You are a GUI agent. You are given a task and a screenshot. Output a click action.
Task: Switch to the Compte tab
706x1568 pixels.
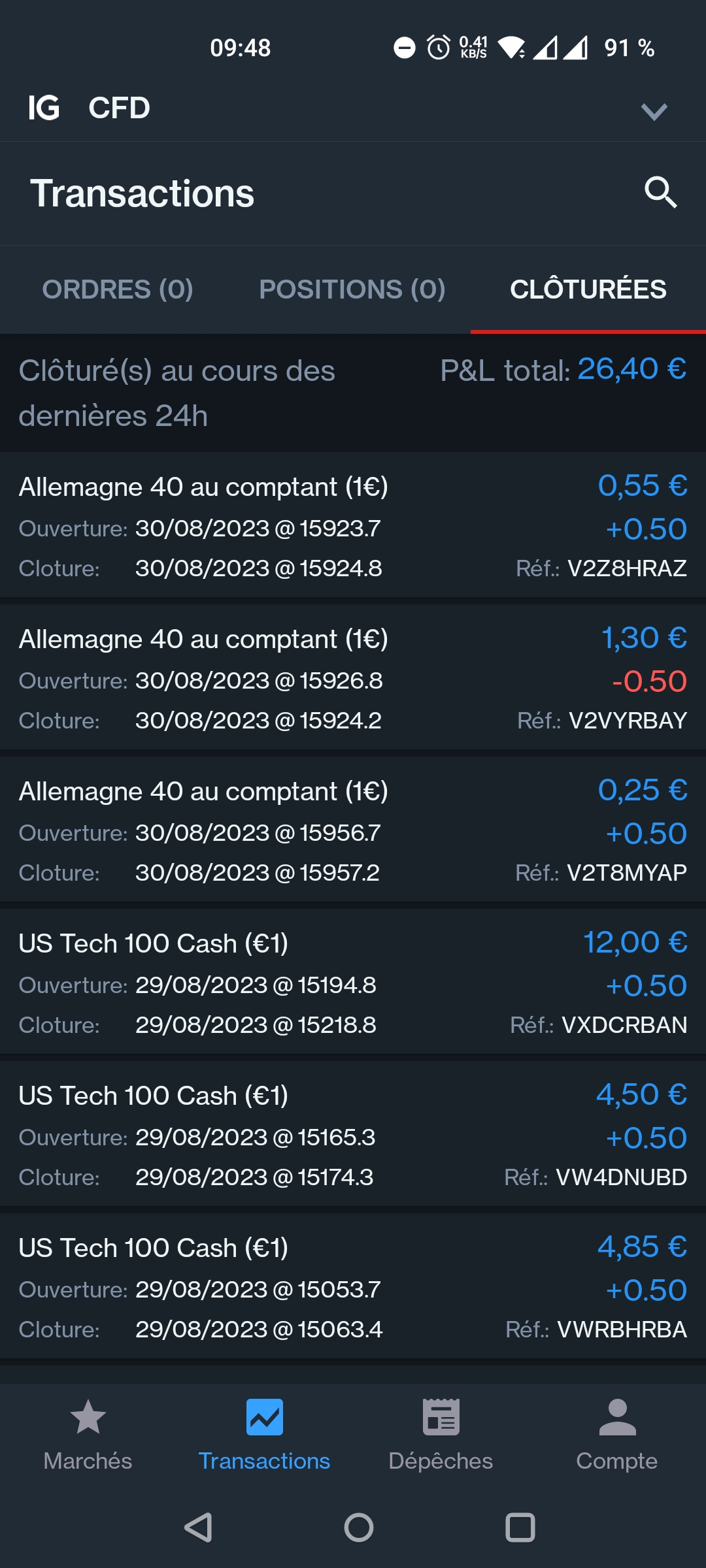tap(617, 1434)
